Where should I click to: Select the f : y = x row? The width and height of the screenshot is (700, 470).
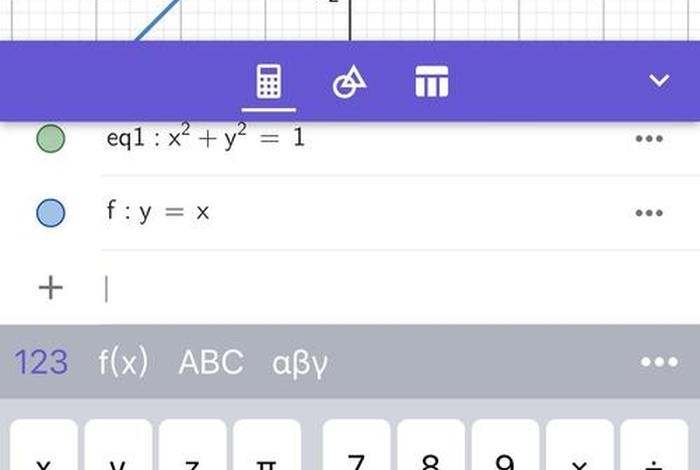(300, 212)
